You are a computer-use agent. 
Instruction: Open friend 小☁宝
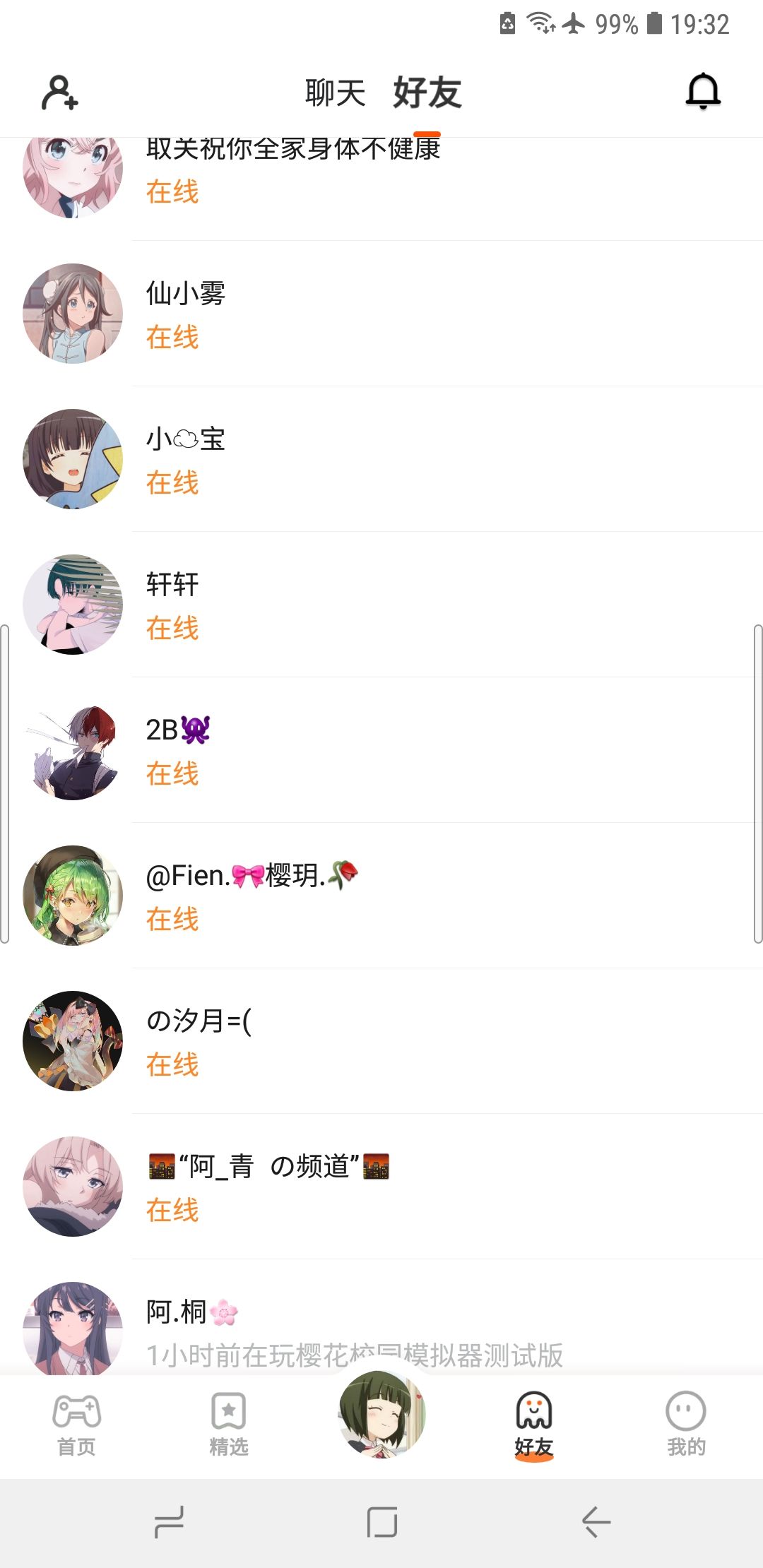(381, 459)
